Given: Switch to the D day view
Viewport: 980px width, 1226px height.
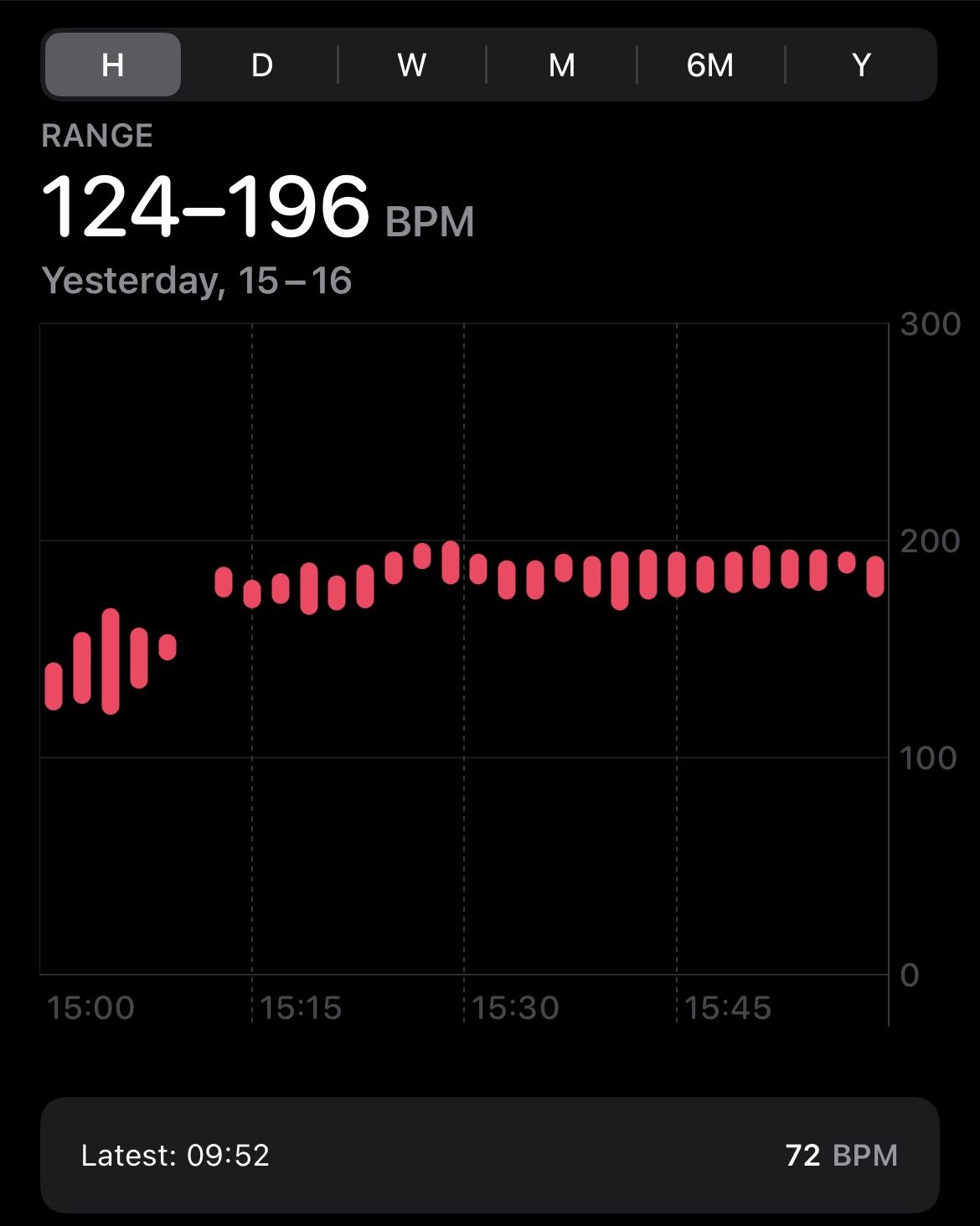Looking at the screenshot, I should point(261,65).
